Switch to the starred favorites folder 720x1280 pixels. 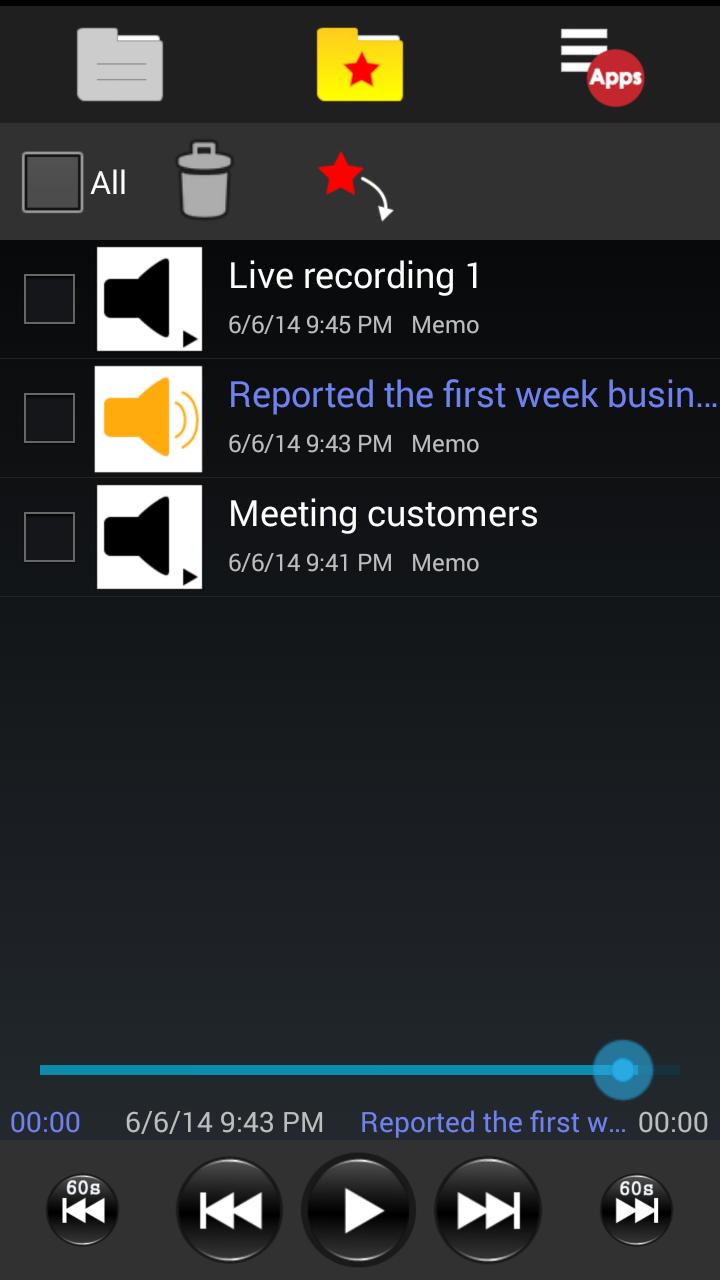click(360, 65)
